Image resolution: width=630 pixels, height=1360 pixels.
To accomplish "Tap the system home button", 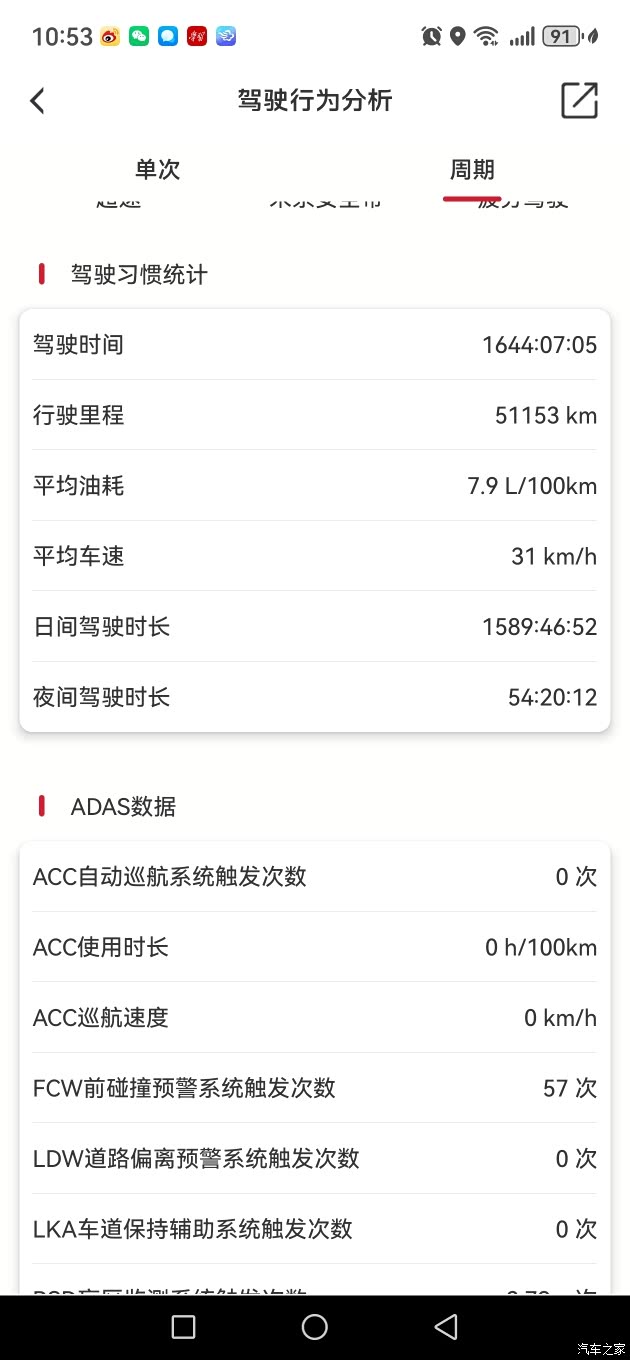I will coord(315,1326).
